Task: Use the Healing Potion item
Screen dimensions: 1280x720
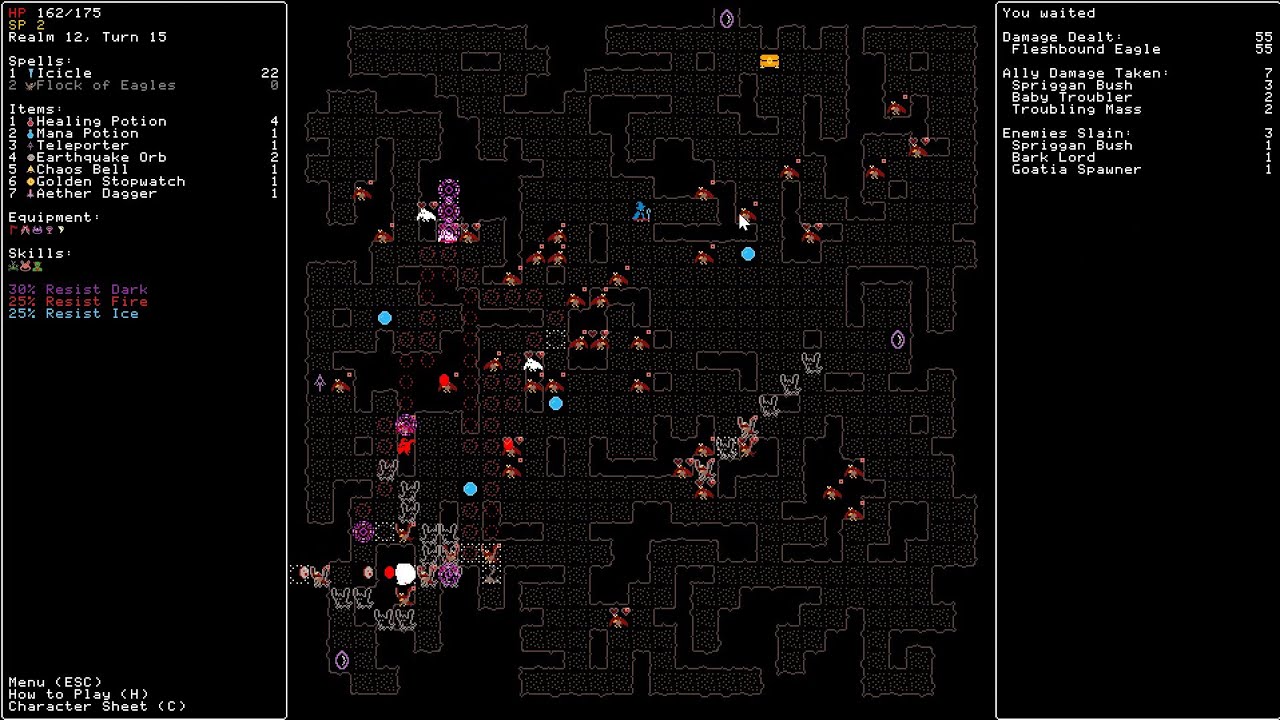Action: pos(101,121)
